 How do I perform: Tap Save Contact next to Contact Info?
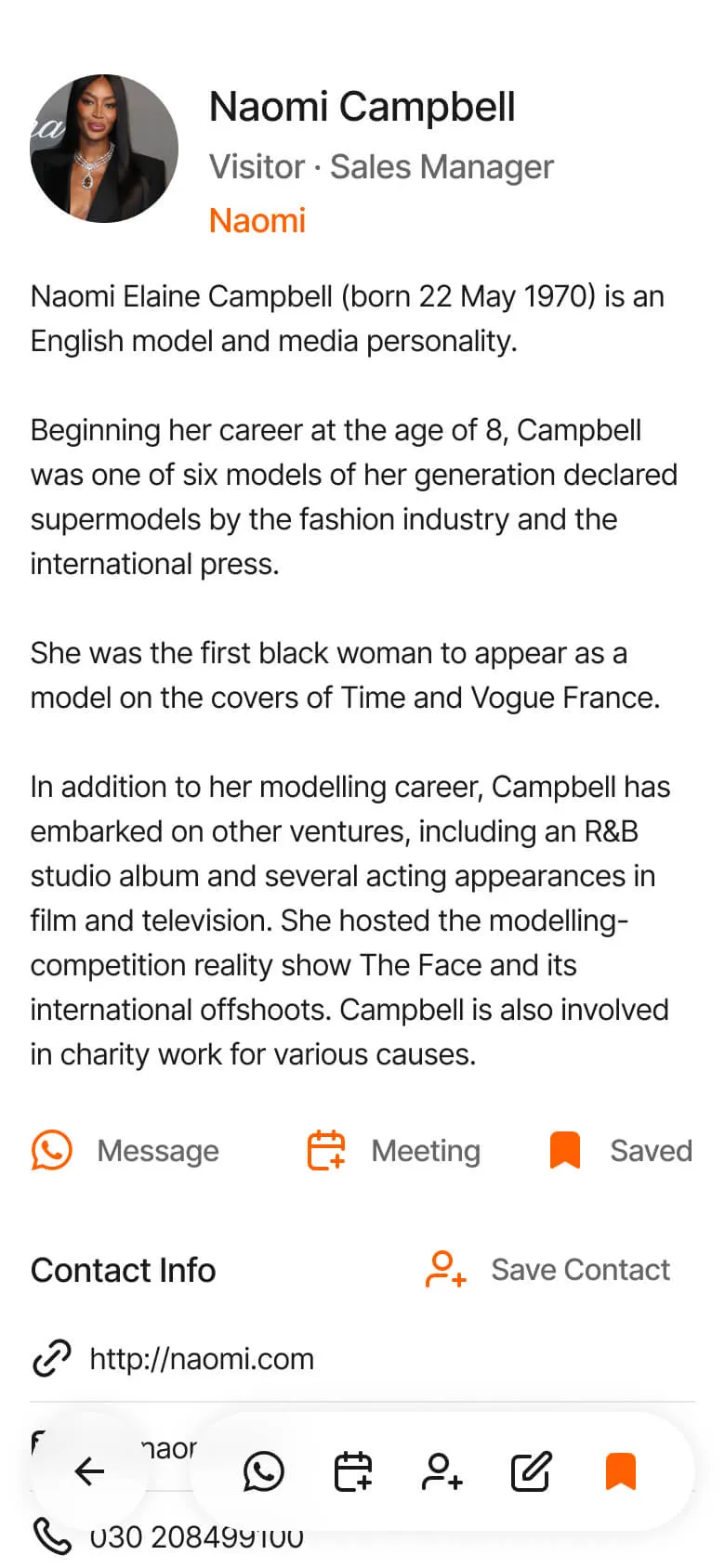tap(547, 1270)
